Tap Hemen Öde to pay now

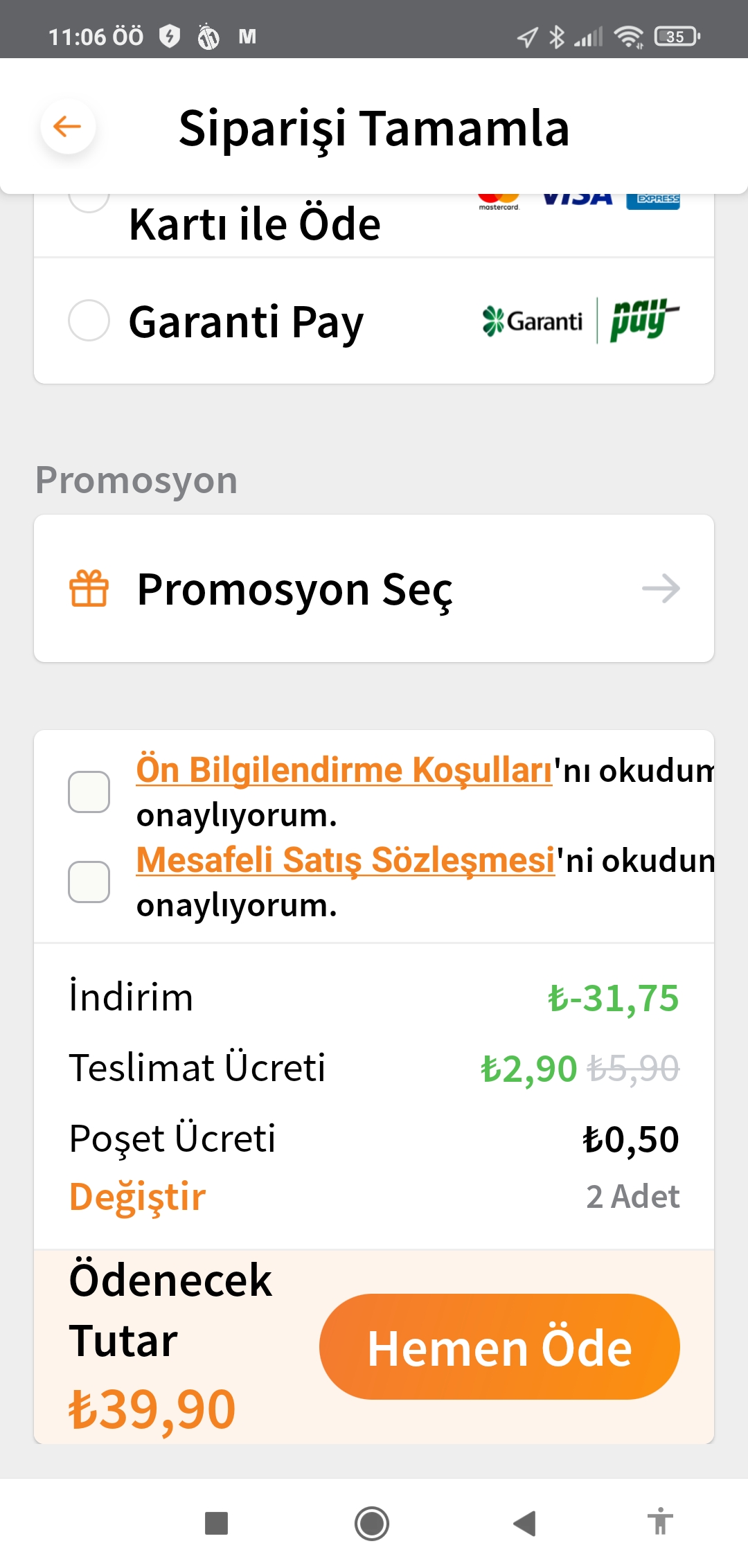pyautogui.click(x=499, y=1346)
